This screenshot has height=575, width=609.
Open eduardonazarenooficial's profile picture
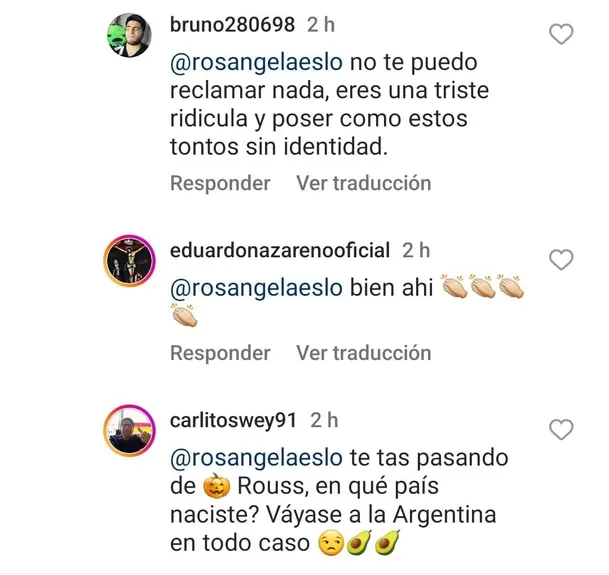coord(129,263)
